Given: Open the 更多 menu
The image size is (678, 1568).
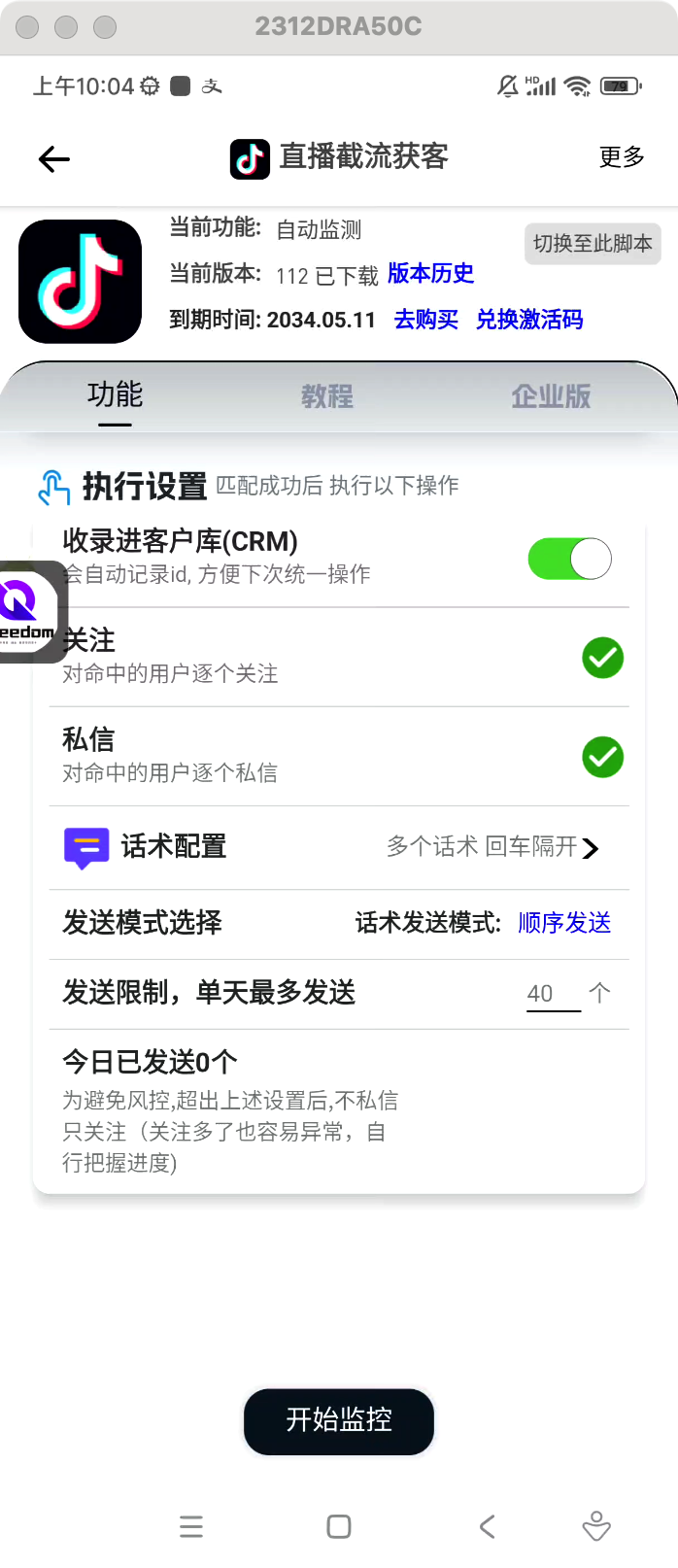Looking at the screenshot, I should (x=622, y=157).
